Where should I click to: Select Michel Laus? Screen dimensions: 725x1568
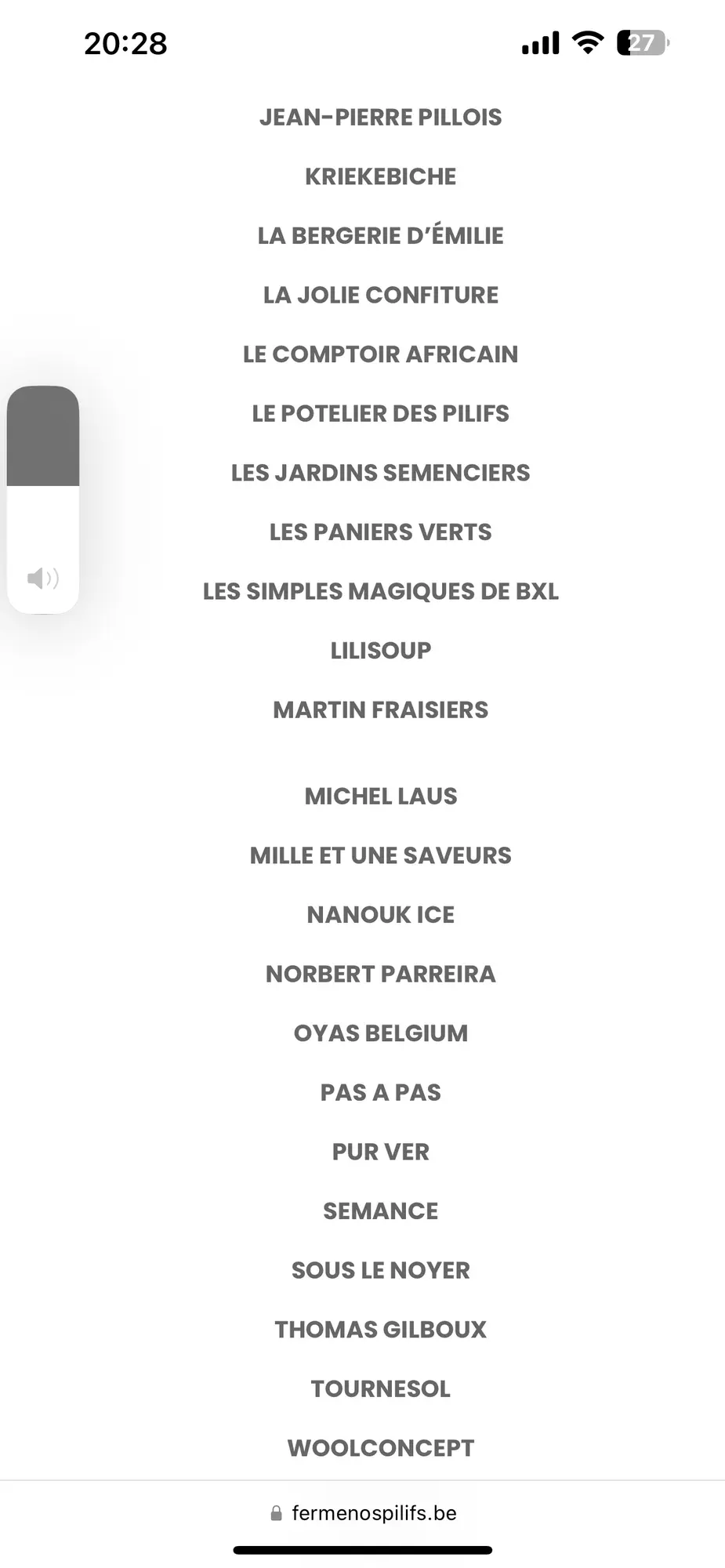click(x=380, y=797)
